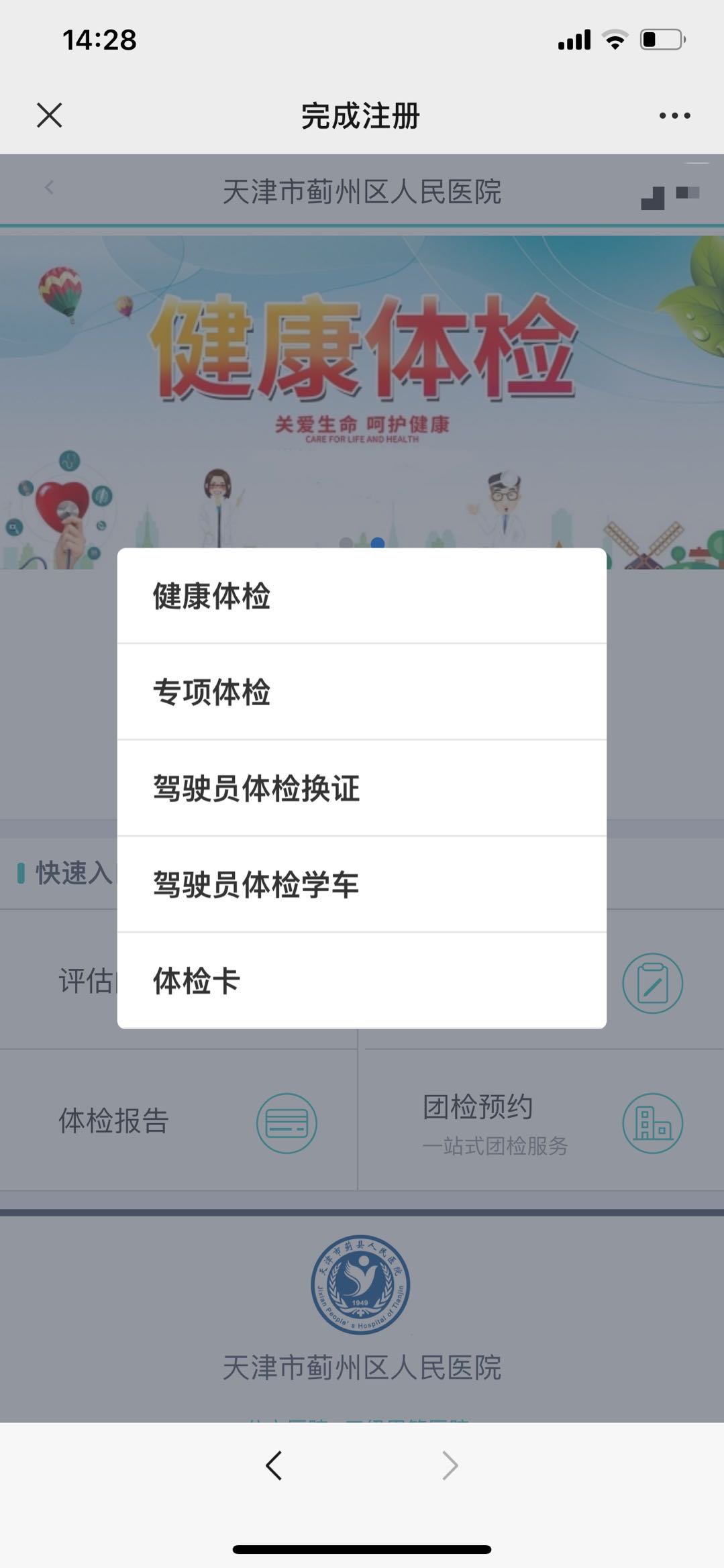The height and width of the screenshot is (1568, 724).
Task: Select 驾驶员体检换证
Action: click(x=361, y=788)
